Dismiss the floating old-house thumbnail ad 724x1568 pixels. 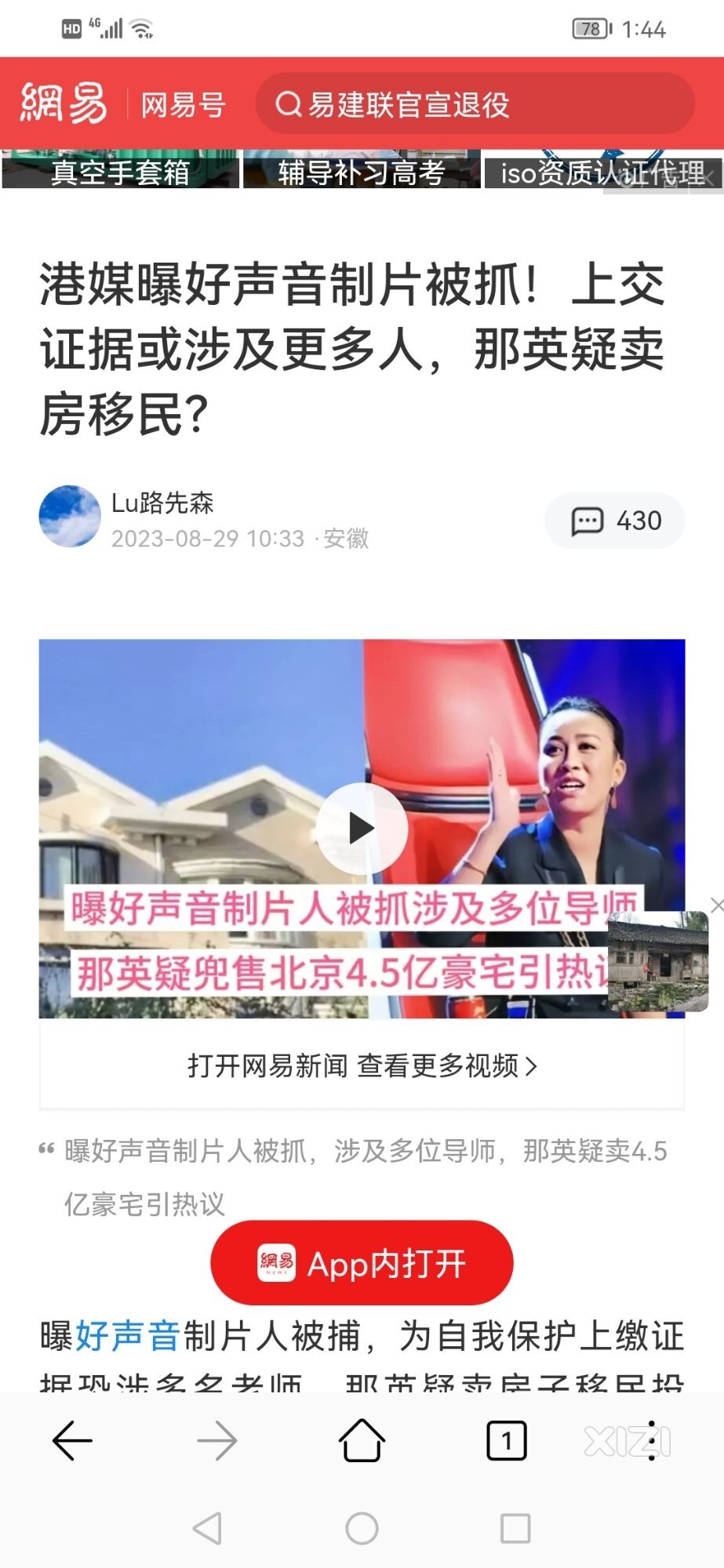click(x=715, y=906)
